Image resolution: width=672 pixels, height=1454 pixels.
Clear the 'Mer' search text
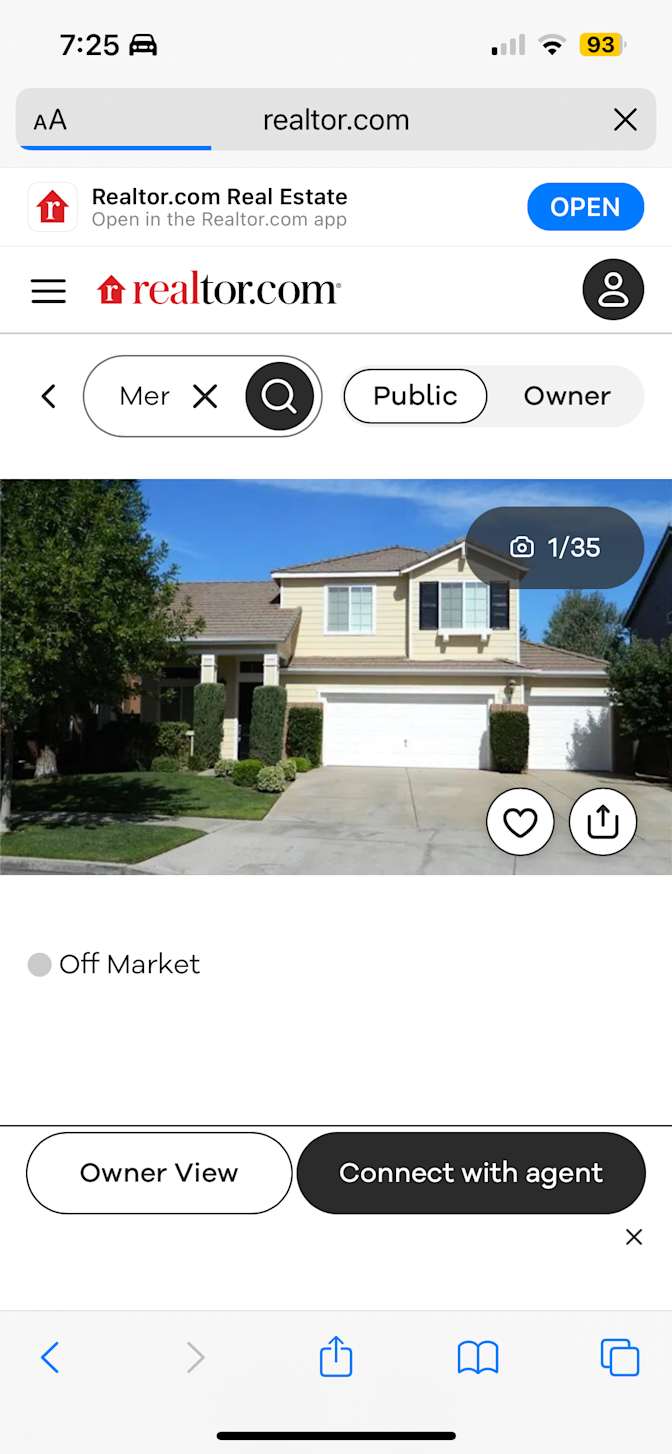point(205,397)
